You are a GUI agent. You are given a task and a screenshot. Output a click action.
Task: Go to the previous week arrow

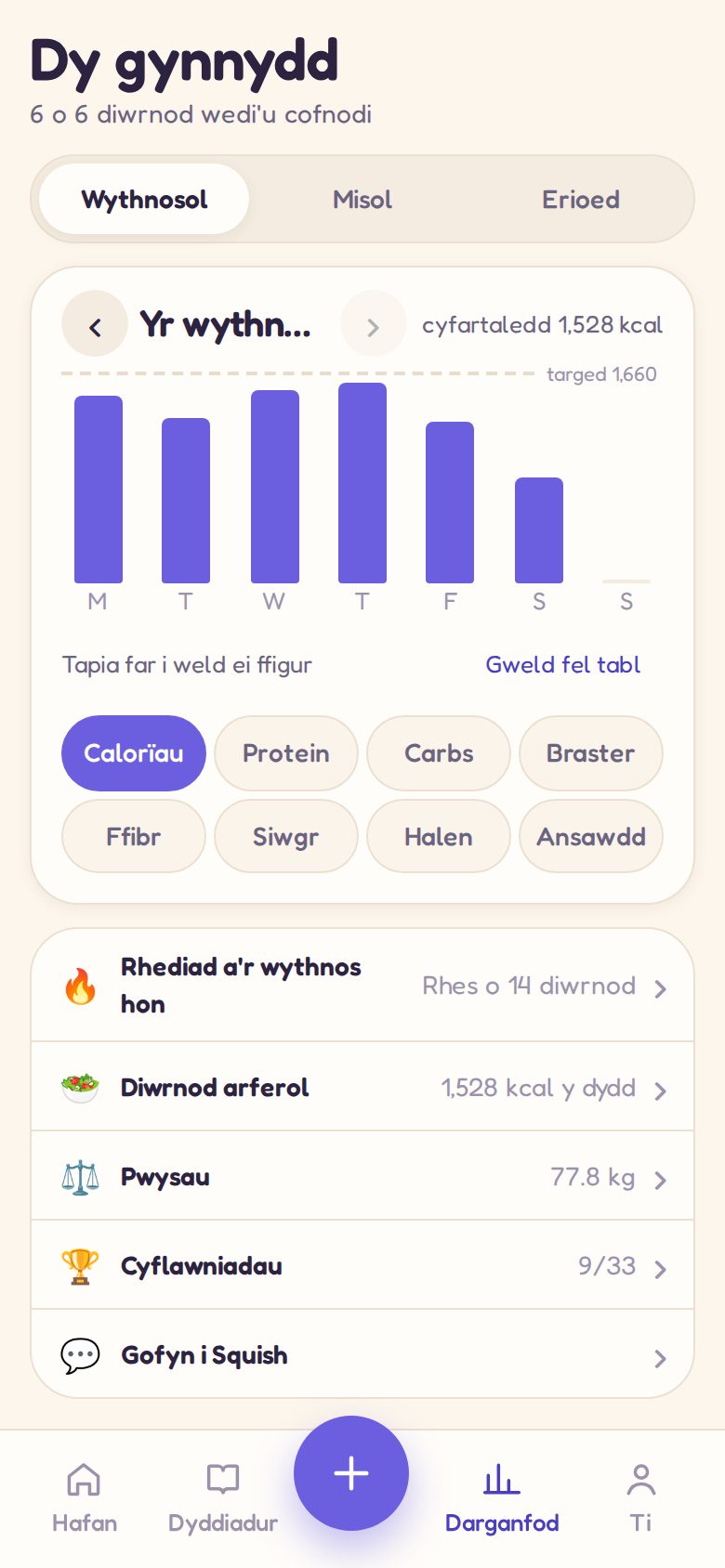[95, 325]
